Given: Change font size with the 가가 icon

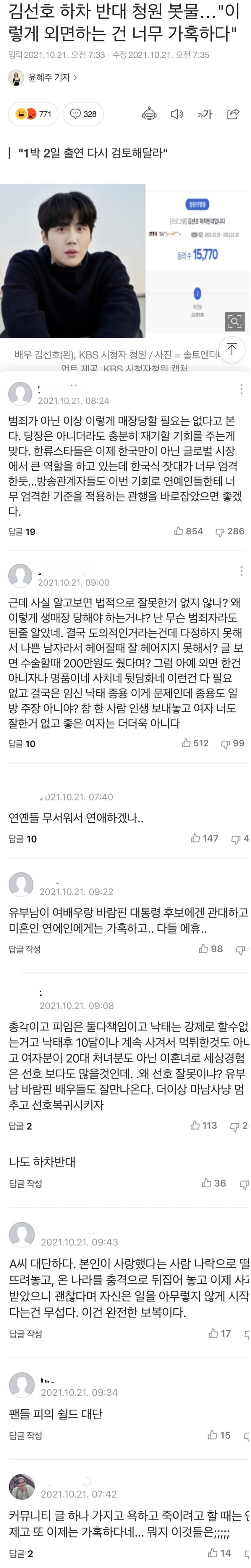Looking at the screenshot, I should (205, 114).
